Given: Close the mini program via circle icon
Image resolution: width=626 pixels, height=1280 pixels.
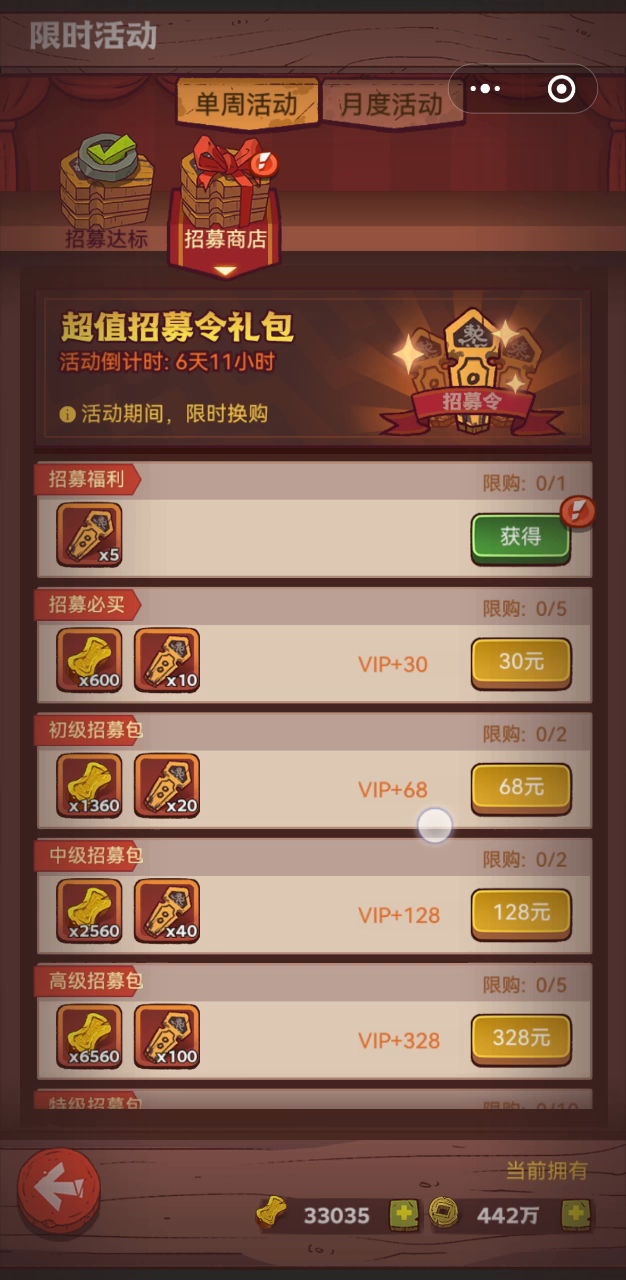Looking at the screenshot, I should click(562, 89).
